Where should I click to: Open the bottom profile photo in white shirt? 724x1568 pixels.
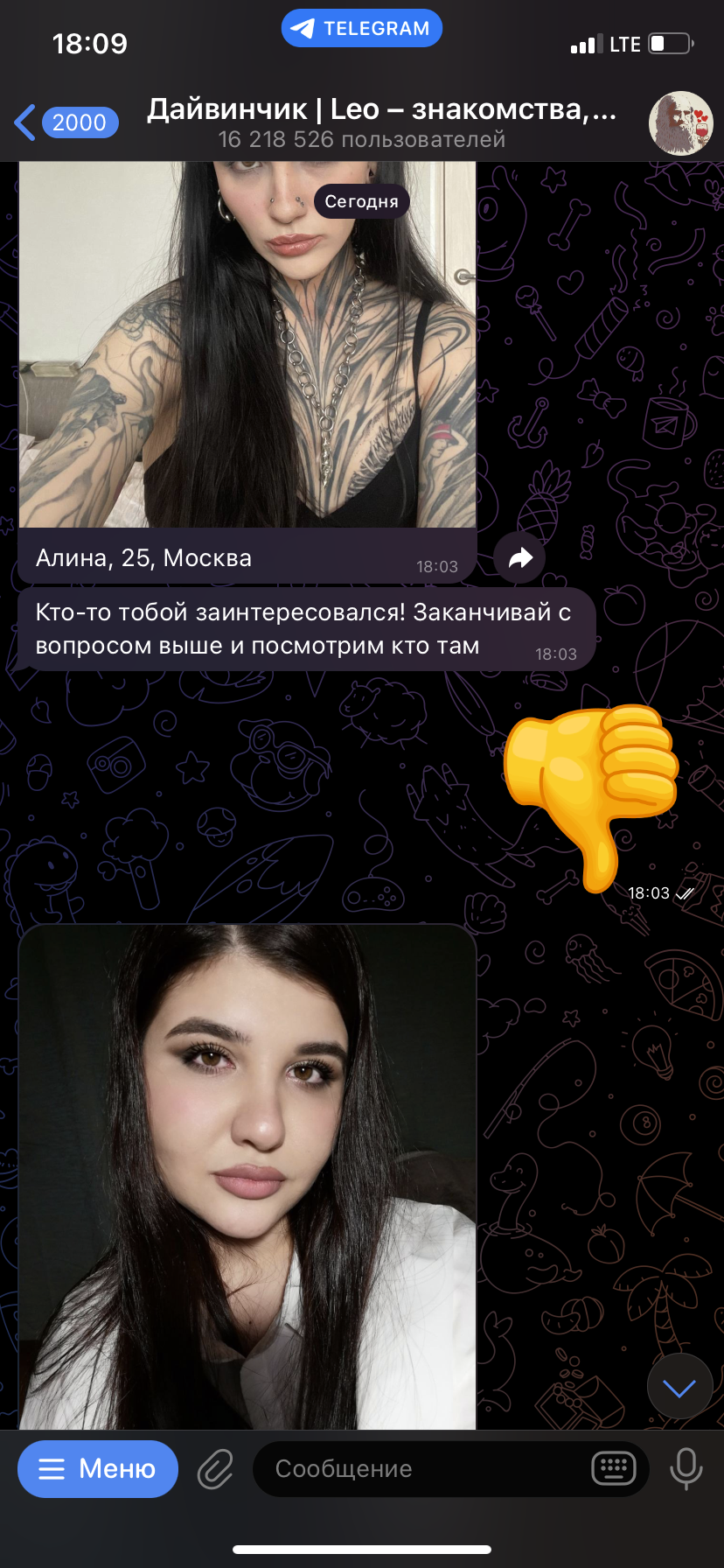pos(247,1177)
